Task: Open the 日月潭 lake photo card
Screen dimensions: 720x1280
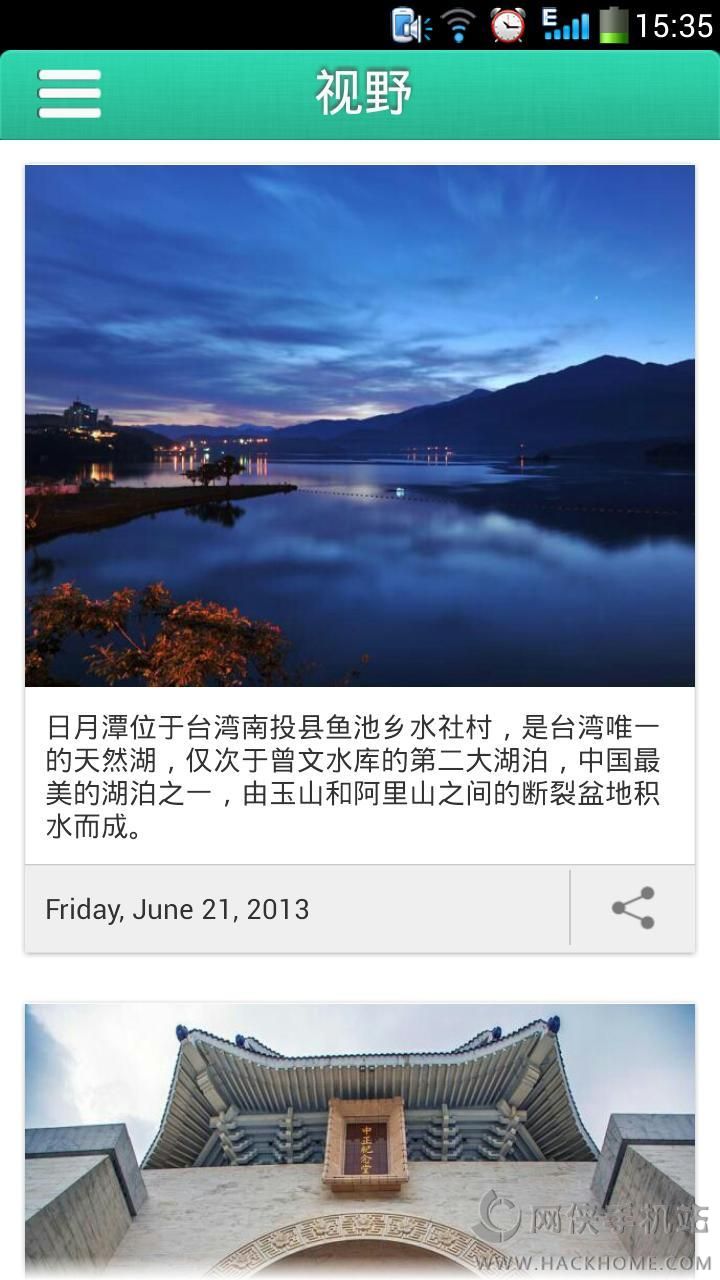Action: coord(360,426)
